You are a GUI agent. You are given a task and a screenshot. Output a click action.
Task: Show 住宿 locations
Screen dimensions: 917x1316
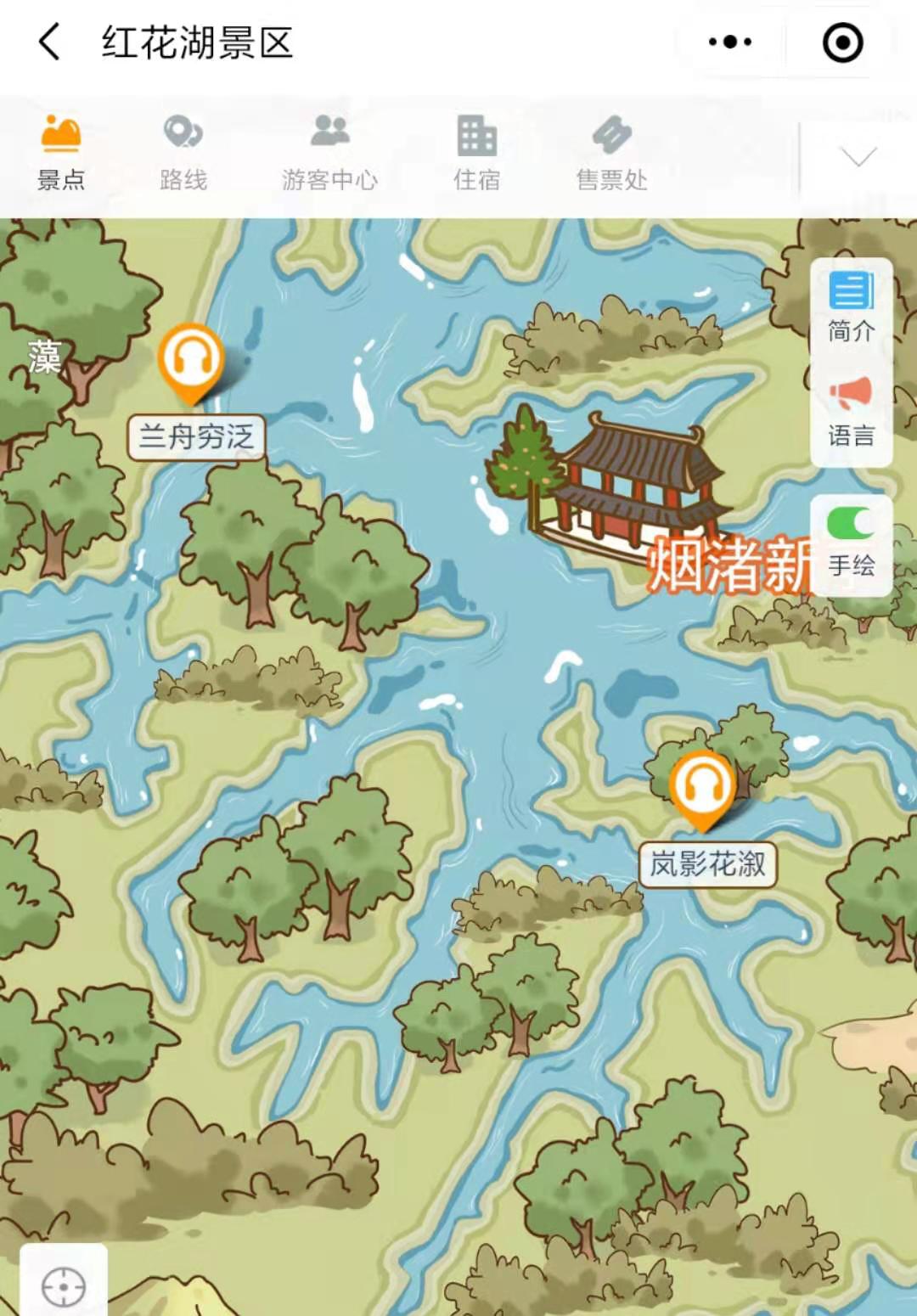point(476,153)
